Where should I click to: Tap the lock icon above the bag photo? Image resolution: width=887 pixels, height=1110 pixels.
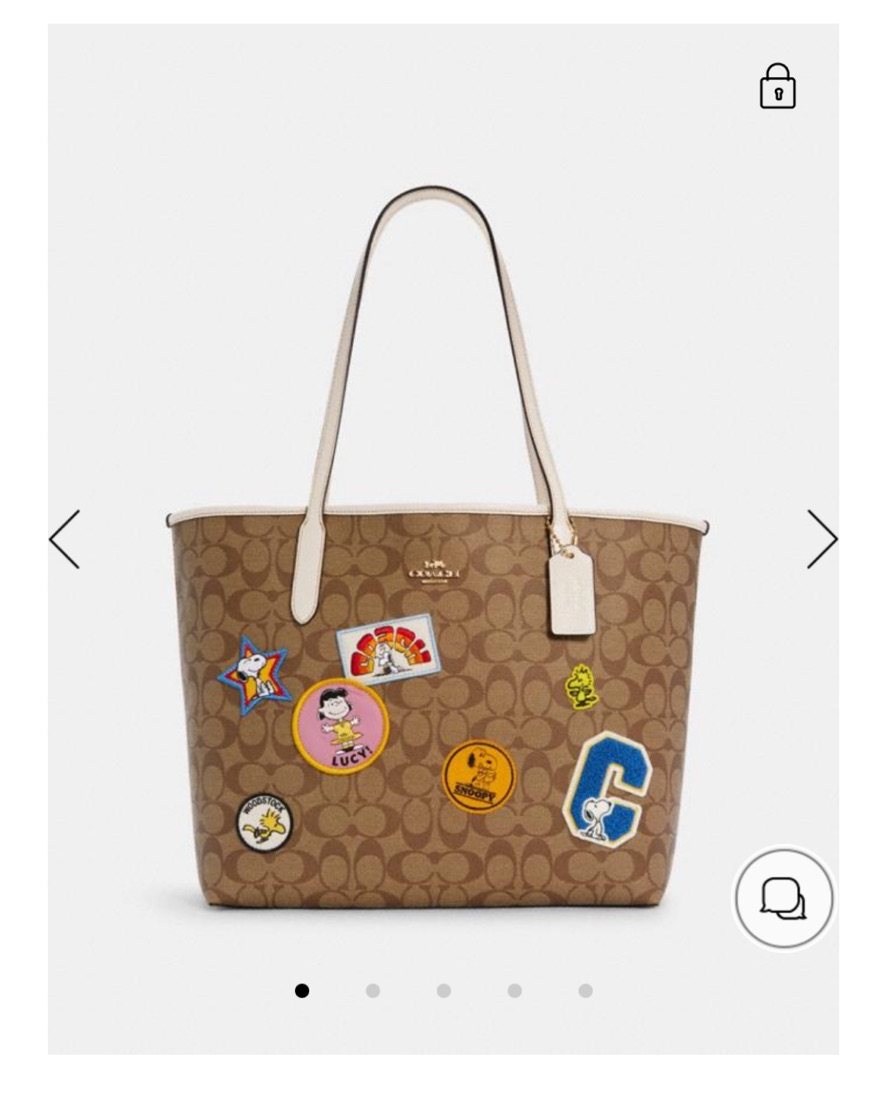click(777, 87)
